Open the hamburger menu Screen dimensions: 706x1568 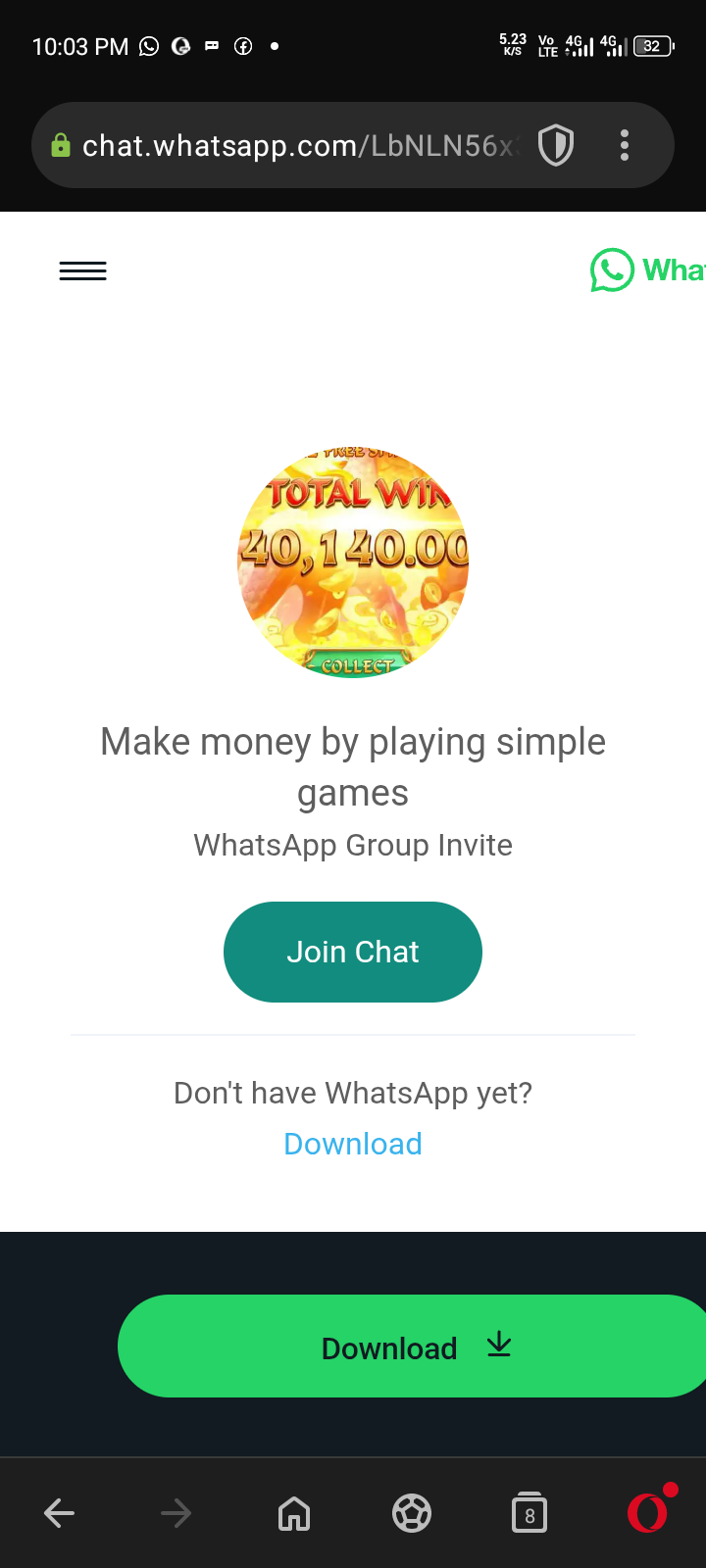82,271
